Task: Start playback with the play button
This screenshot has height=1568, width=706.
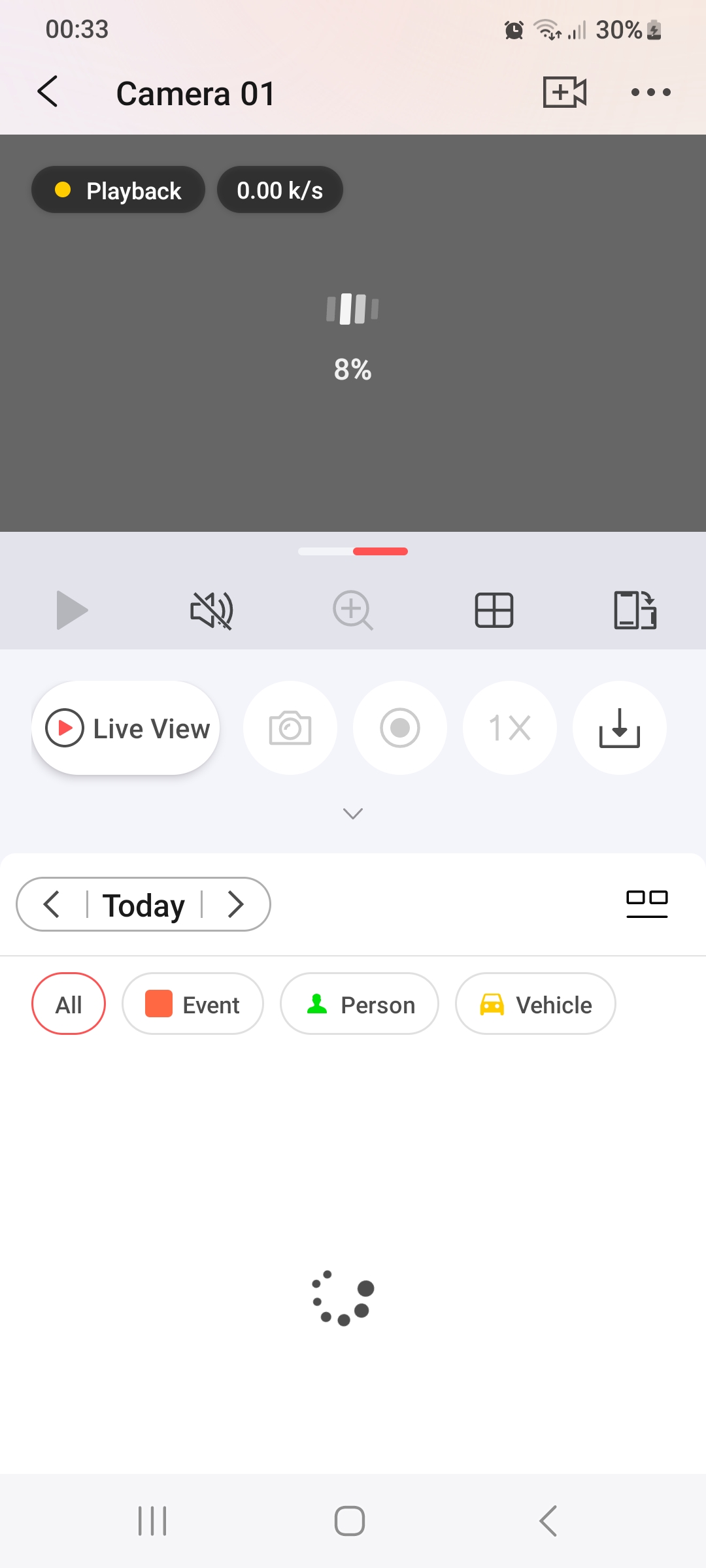Action: 71,610
